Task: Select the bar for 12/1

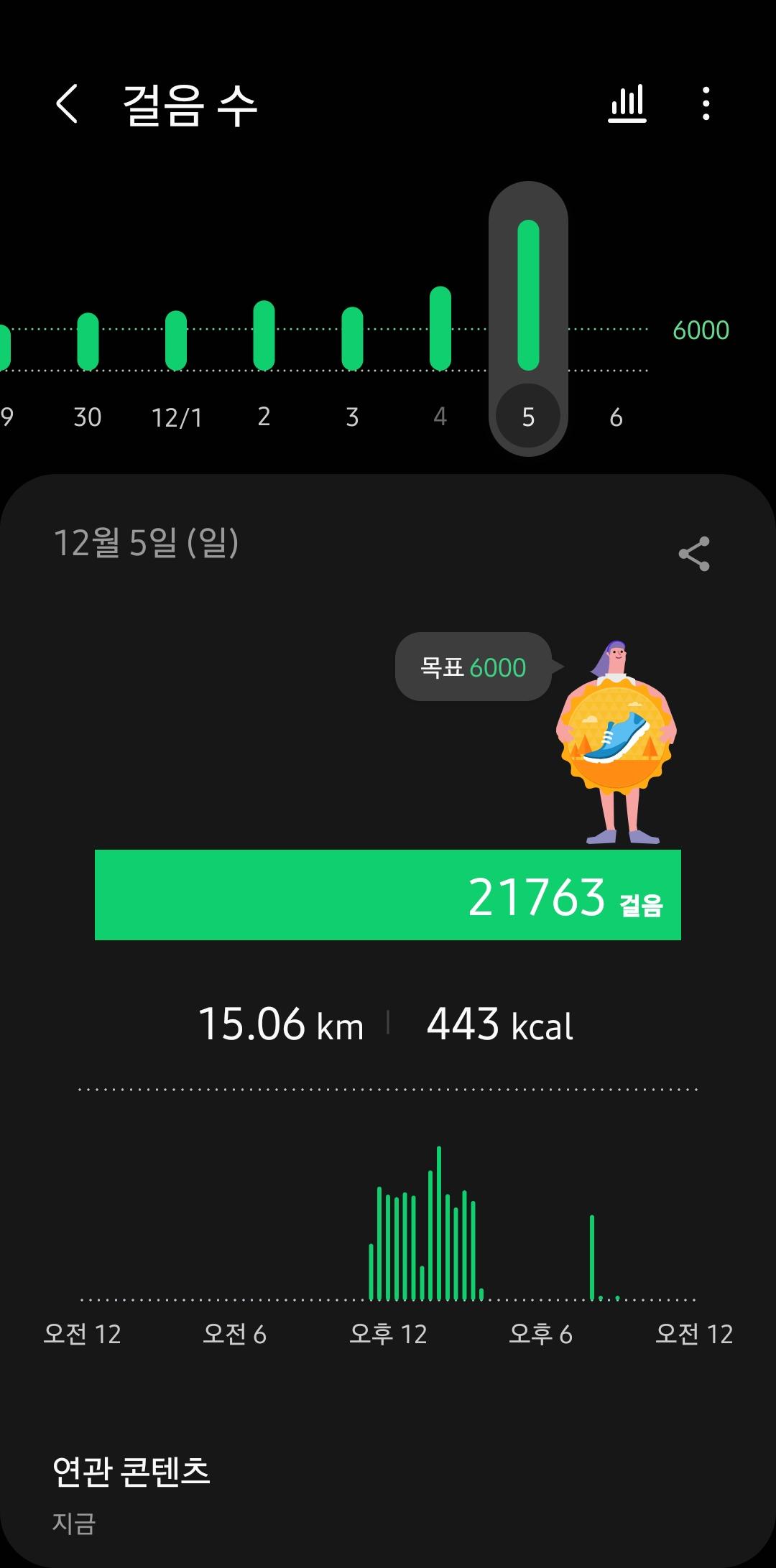Action: [176, 340]
